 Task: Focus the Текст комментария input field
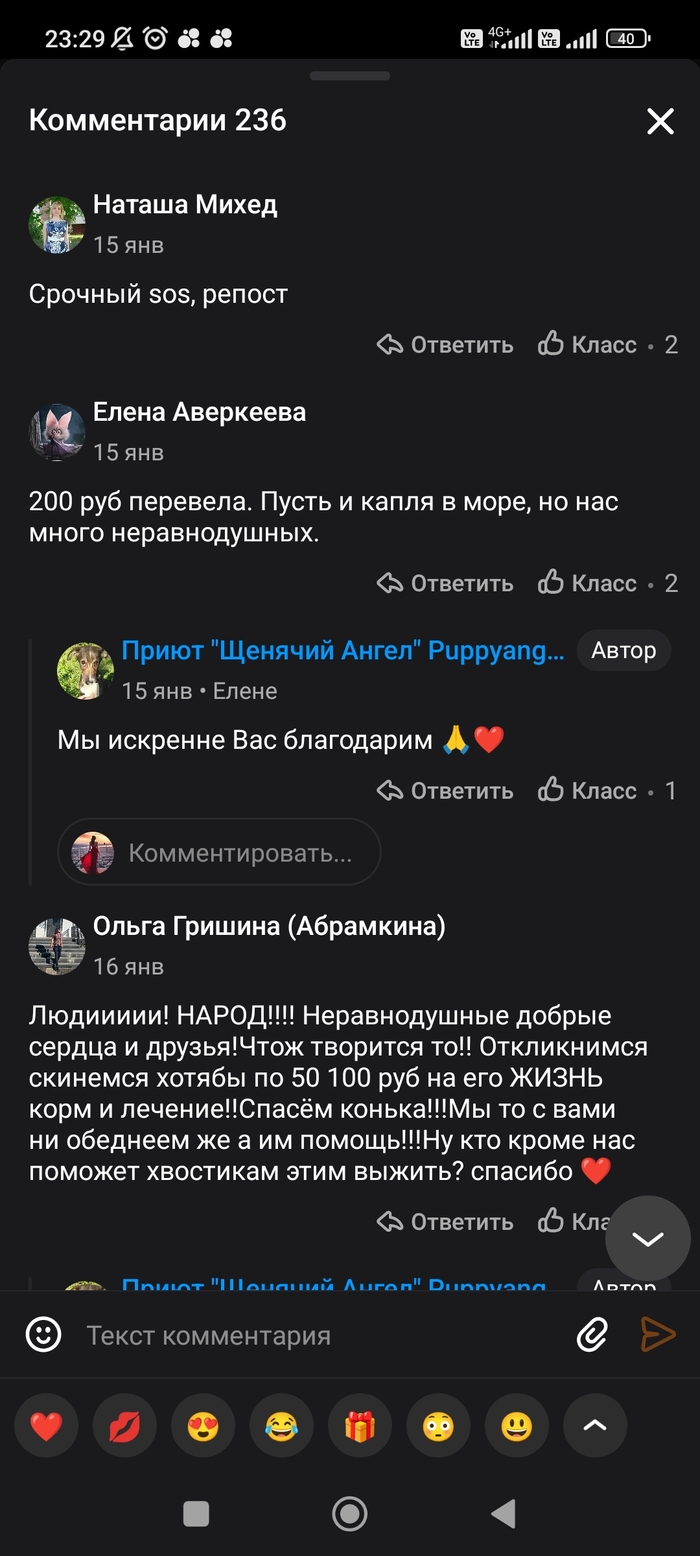(320, 1335)
